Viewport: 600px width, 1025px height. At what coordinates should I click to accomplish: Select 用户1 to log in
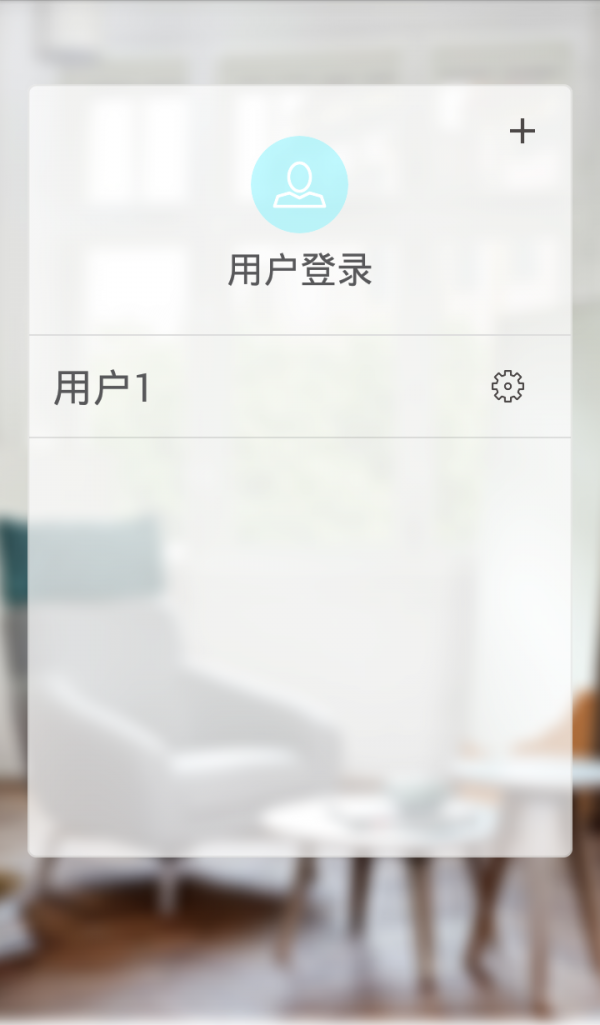click(x=102, y=388)
